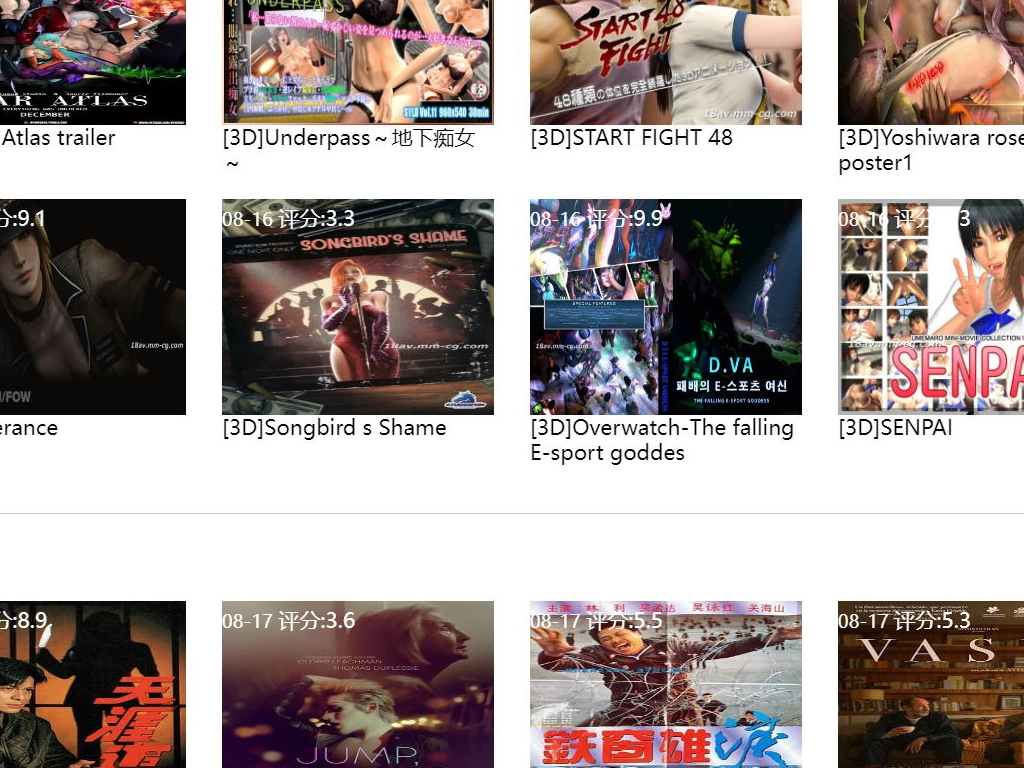Image resolution: width=1024 pixels, height=768 pixels.
Task: Open the Atlas trailer title link
Action: pyautogui.click(x=58, y=138)
